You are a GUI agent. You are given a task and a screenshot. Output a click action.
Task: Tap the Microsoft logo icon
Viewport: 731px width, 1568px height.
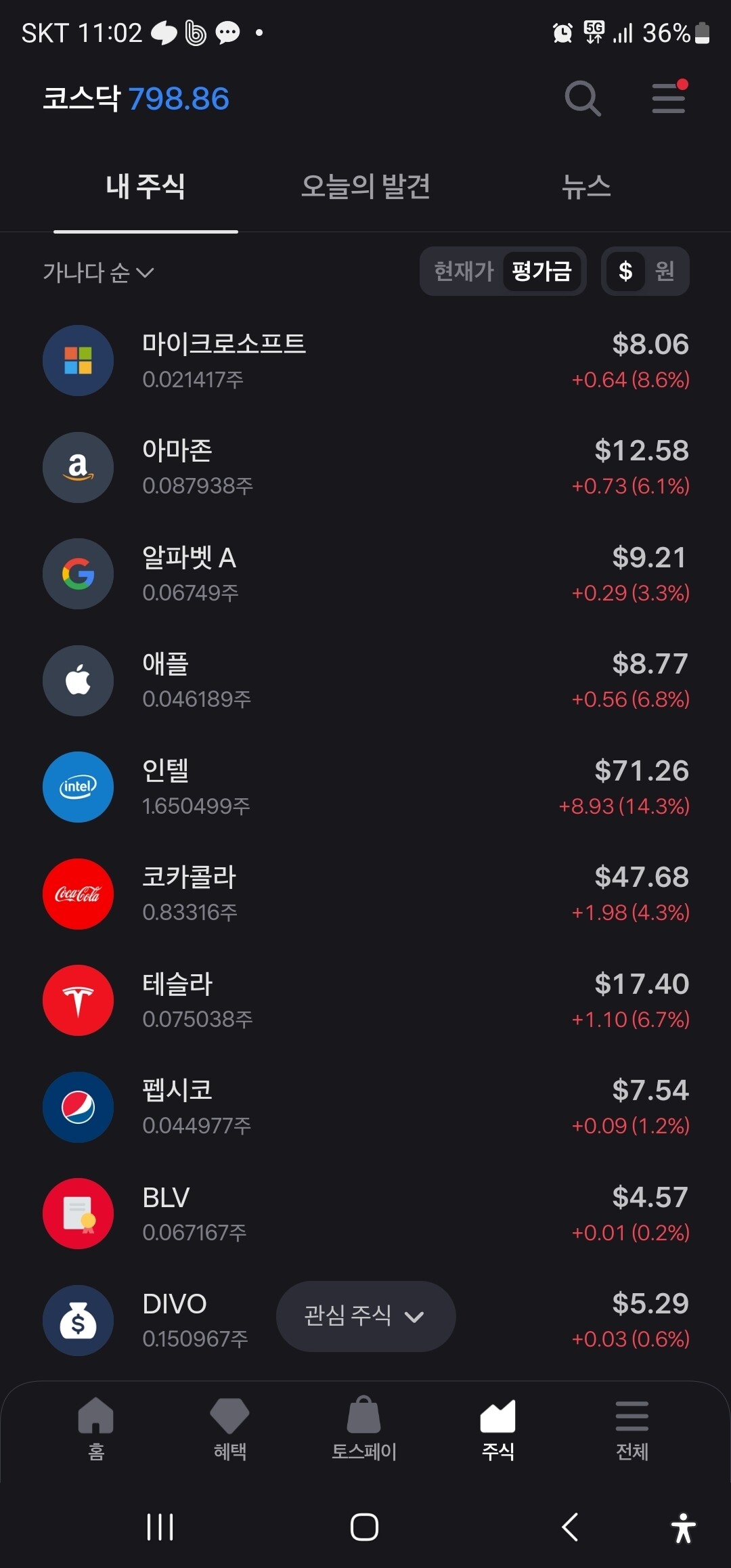pyautogui.click(x=77, y=360)
